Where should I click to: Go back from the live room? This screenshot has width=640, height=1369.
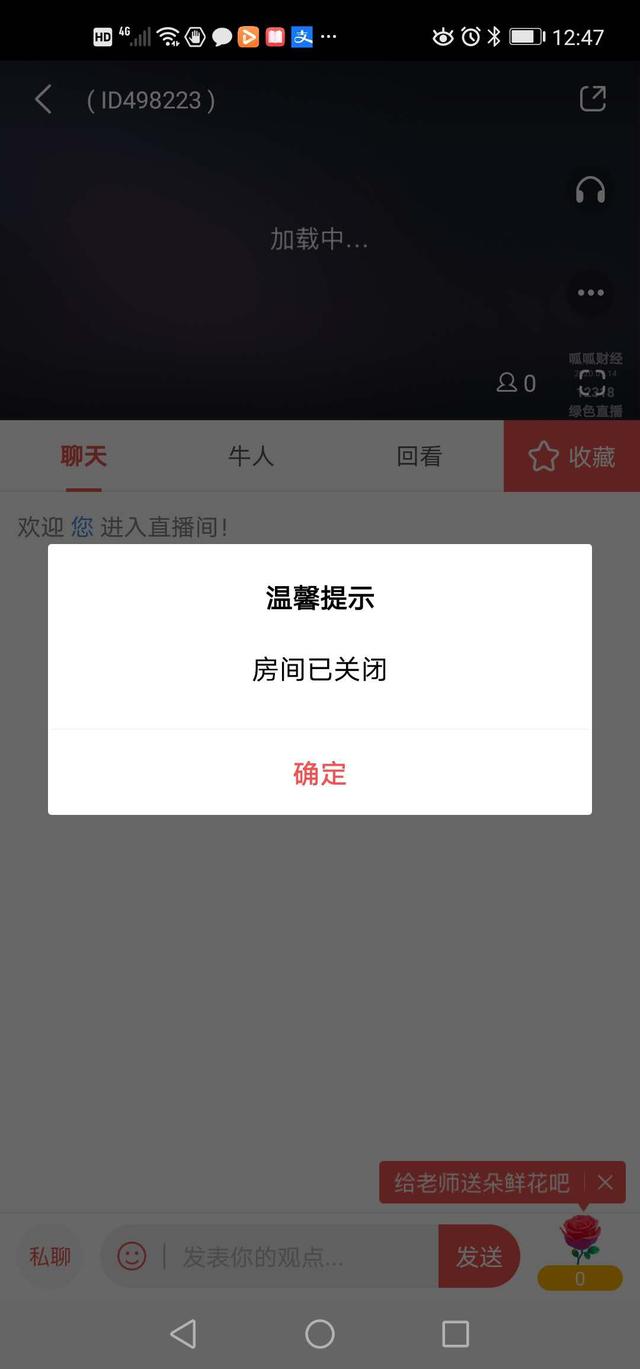click(43, 99)
